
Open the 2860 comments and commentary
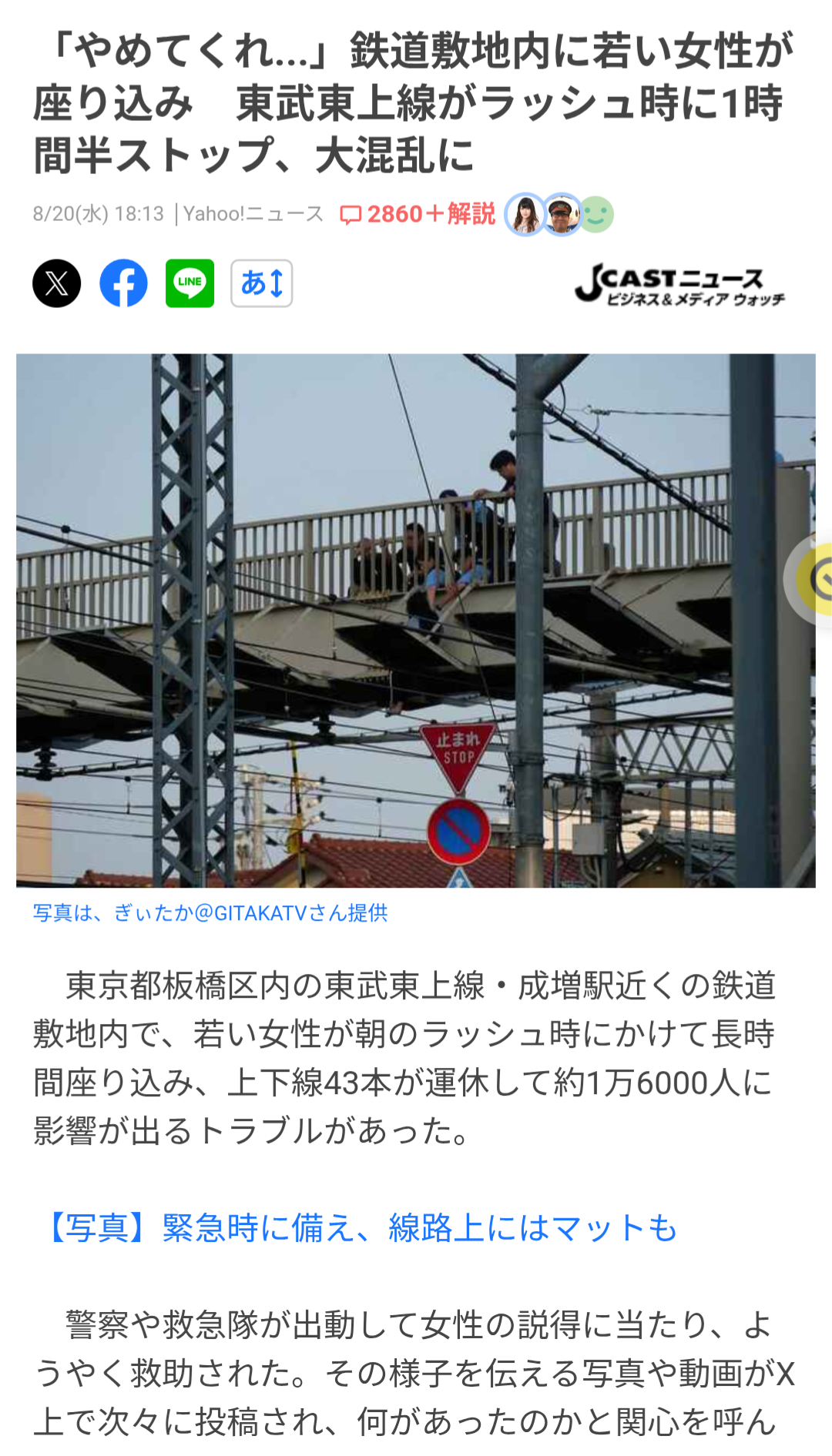418,214
